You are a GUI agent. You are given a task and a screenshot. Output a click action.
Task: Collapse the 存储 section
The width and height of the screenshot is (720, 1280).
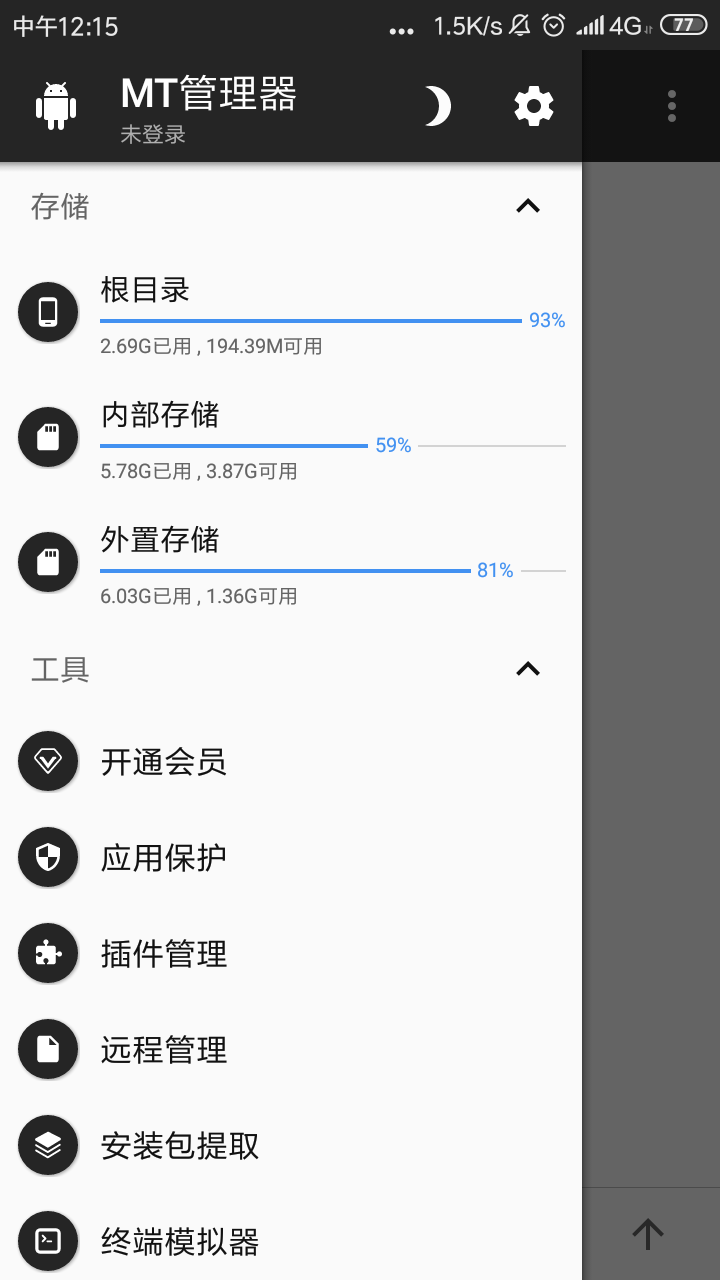pyautogui.click(x=527, y=207)
